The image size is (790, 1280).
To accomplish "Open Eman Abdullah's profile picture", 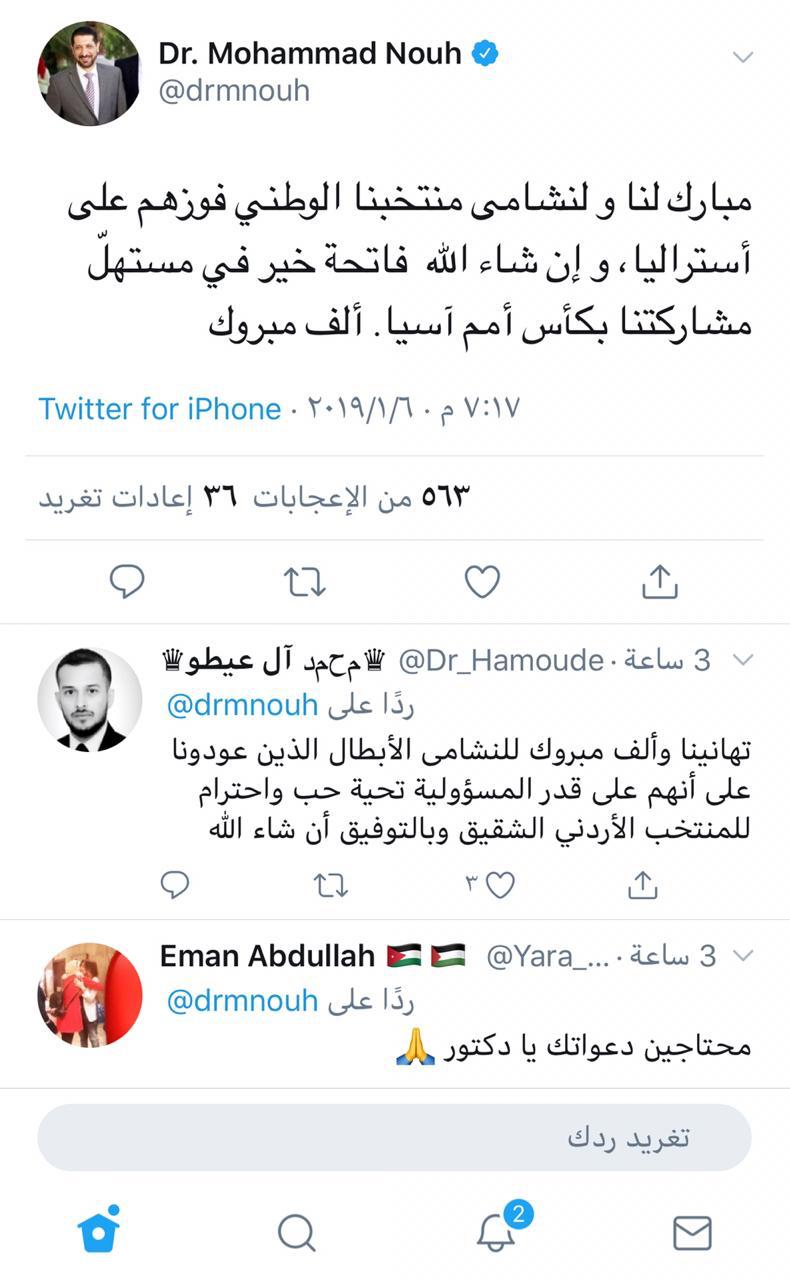I will (90, 994).
